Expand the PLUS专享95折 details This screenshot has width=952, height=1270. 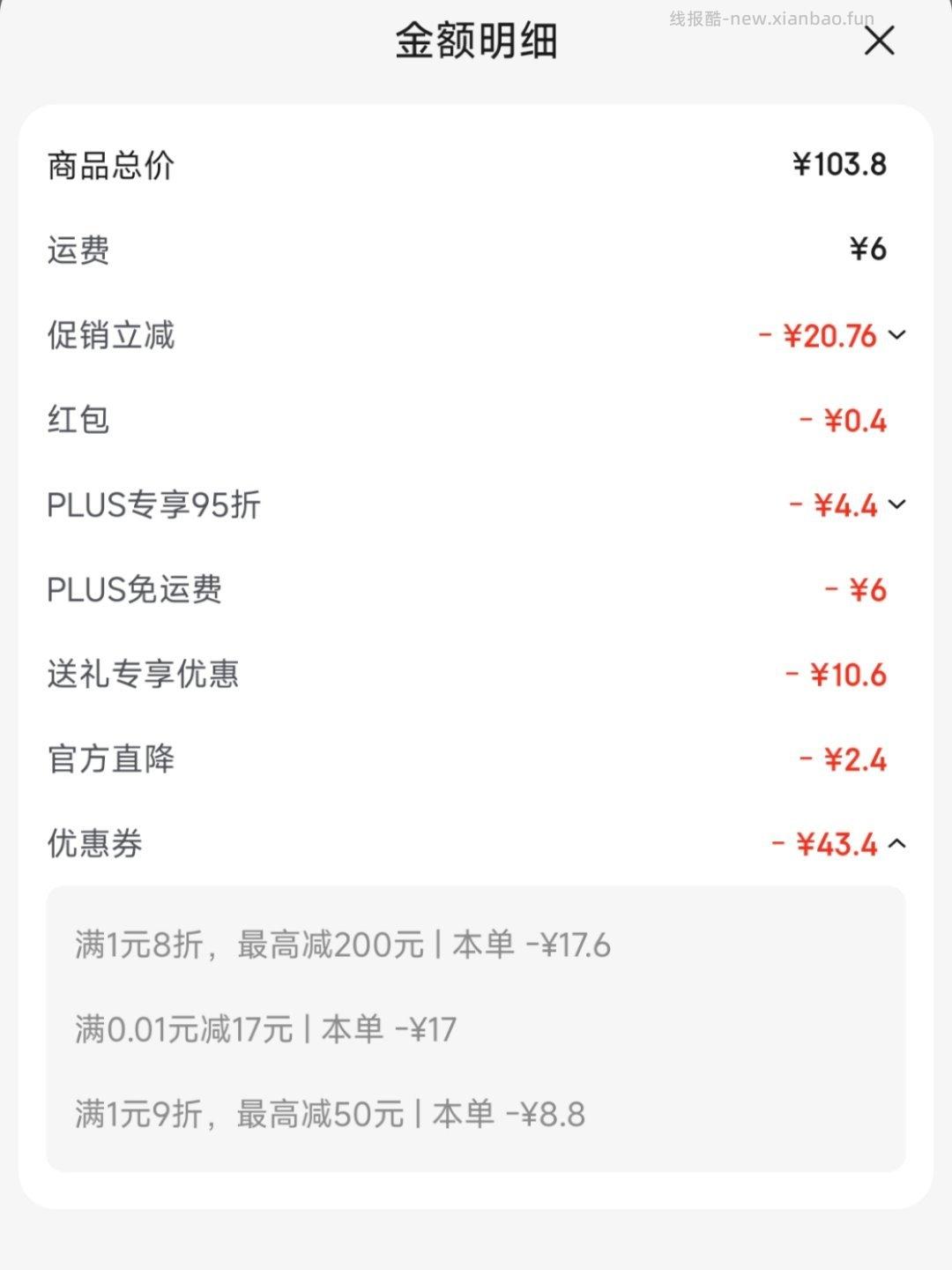point(896,505)
